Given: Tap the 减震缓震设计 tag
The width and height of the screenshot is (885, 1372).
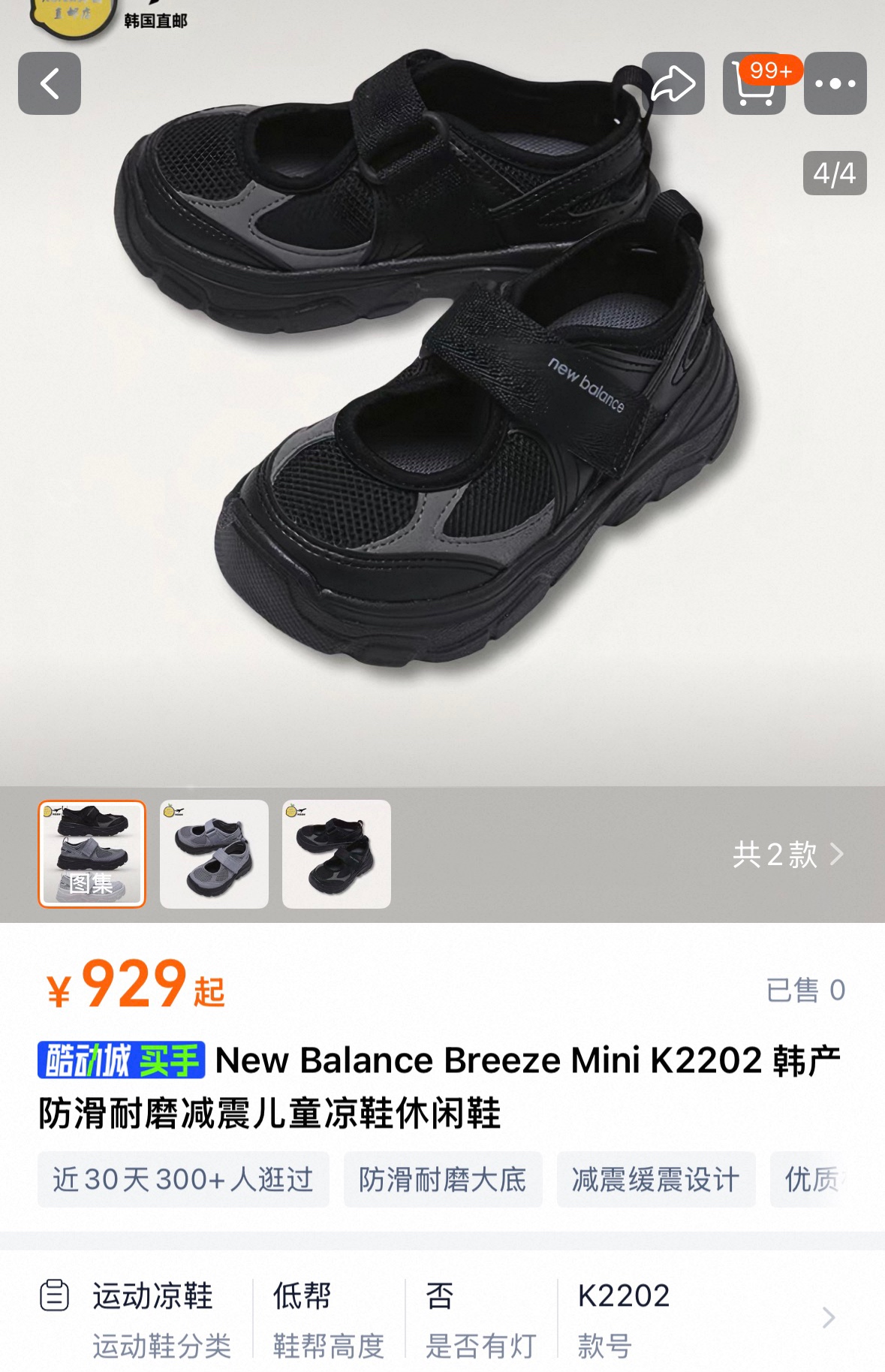Looking at the screenshot, I should (655, 1179).
